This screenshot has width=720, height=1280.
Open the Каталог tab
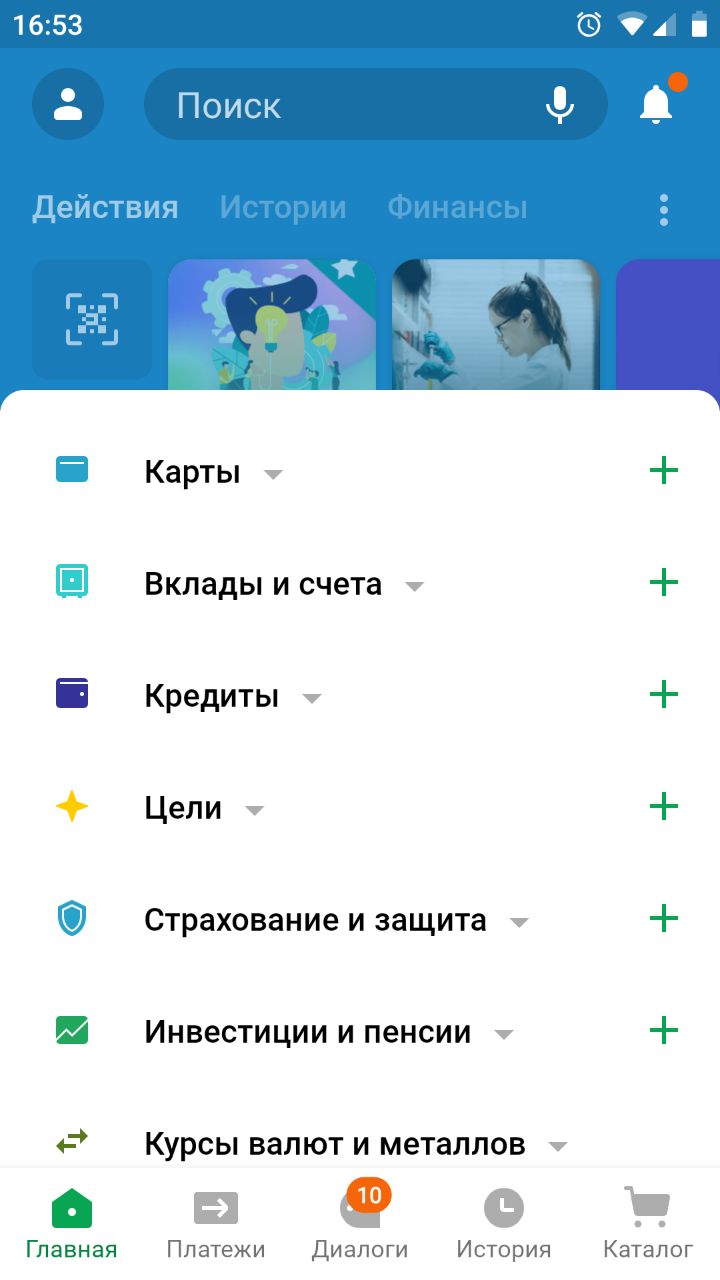[x=648, y=1224]
